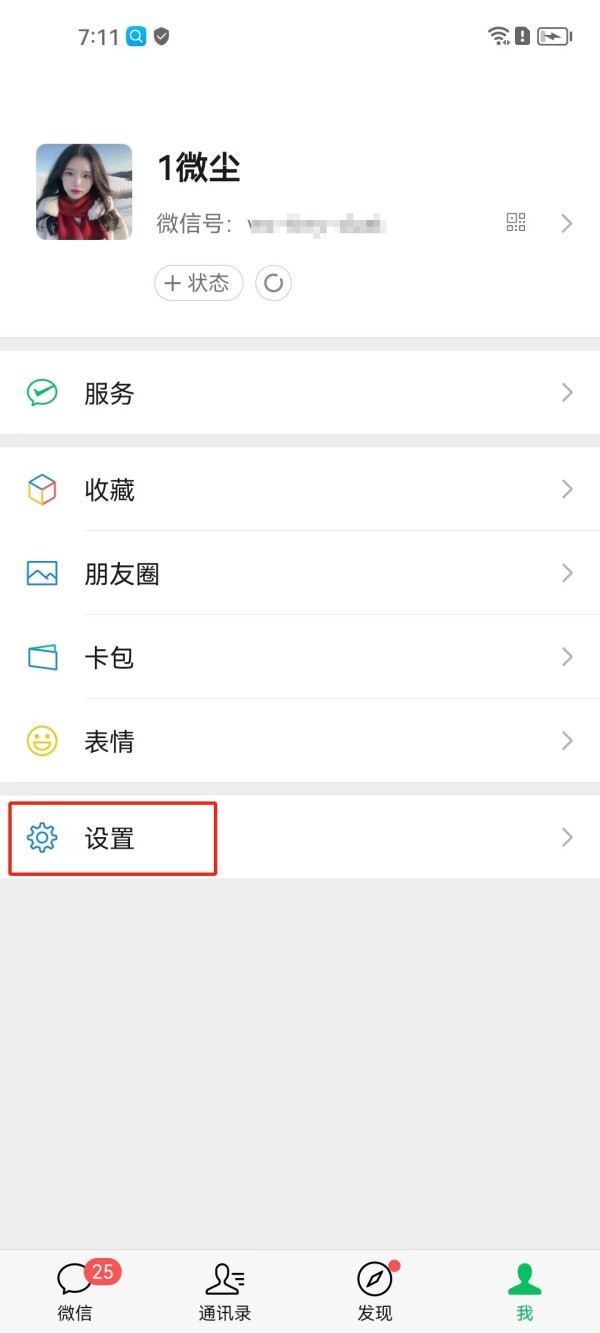Switch to the 微信 chats tab

pos(75,1291)
